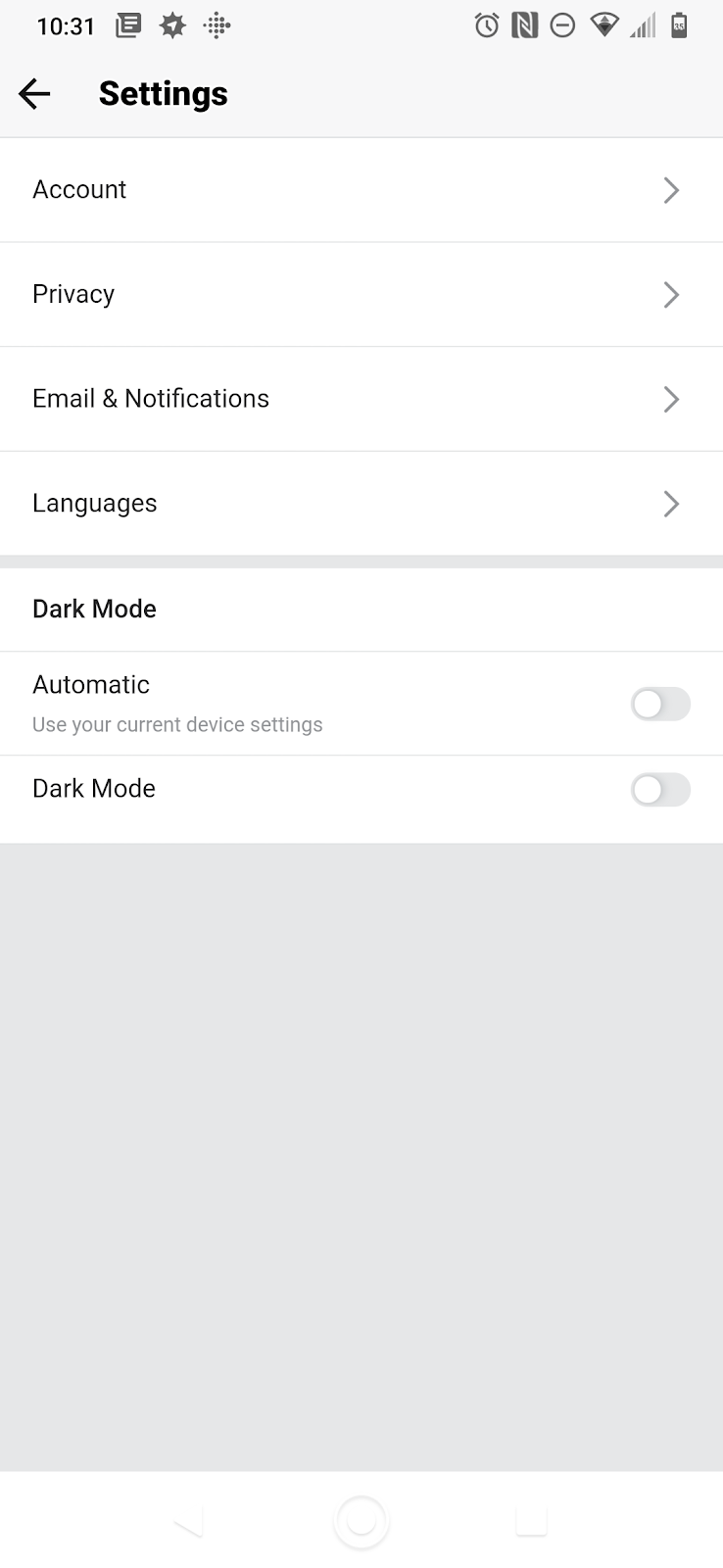Tap the system home button
This screenshot has width=723, height=1568.
click(x=361, y=1522)
